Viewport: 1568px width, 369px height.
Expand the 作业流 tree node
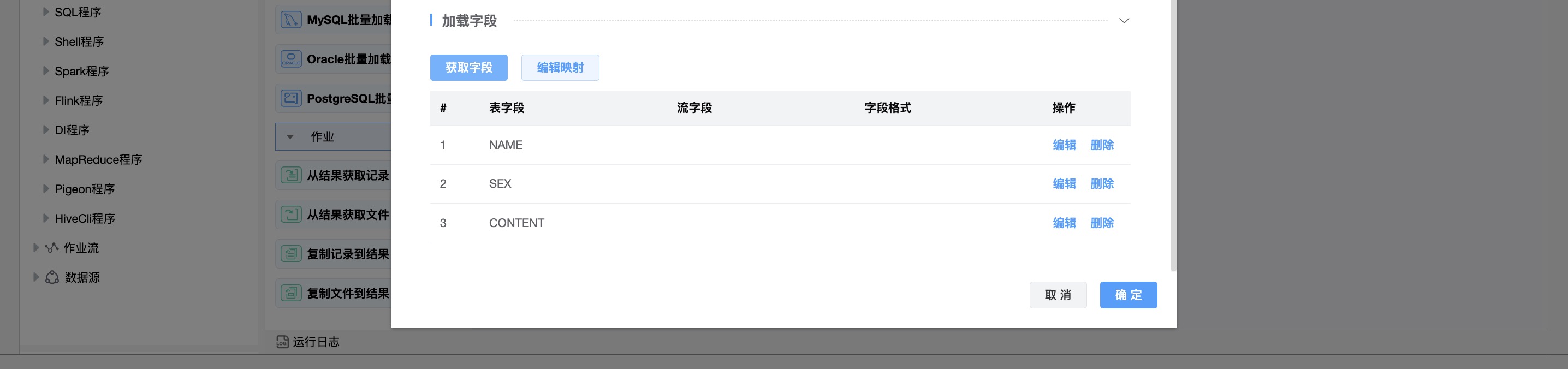(x=36, y=248)
